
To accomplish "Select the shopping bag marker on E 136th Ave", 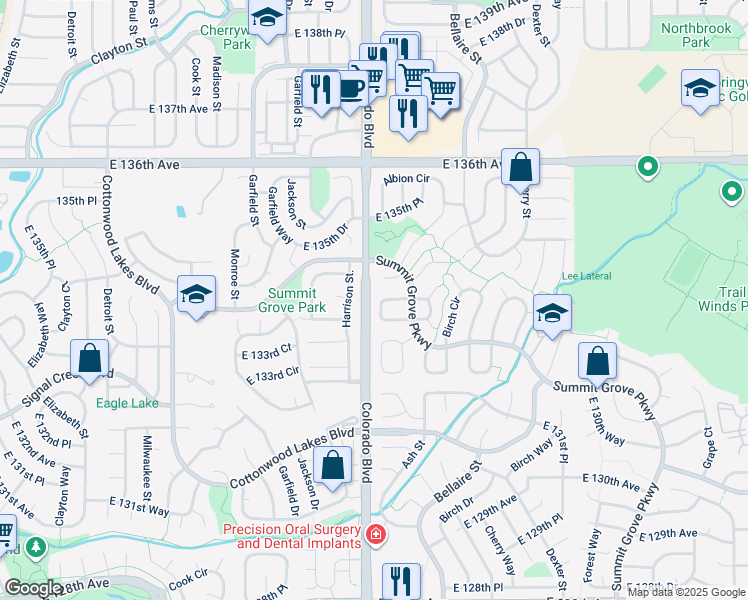I will 521,166.
